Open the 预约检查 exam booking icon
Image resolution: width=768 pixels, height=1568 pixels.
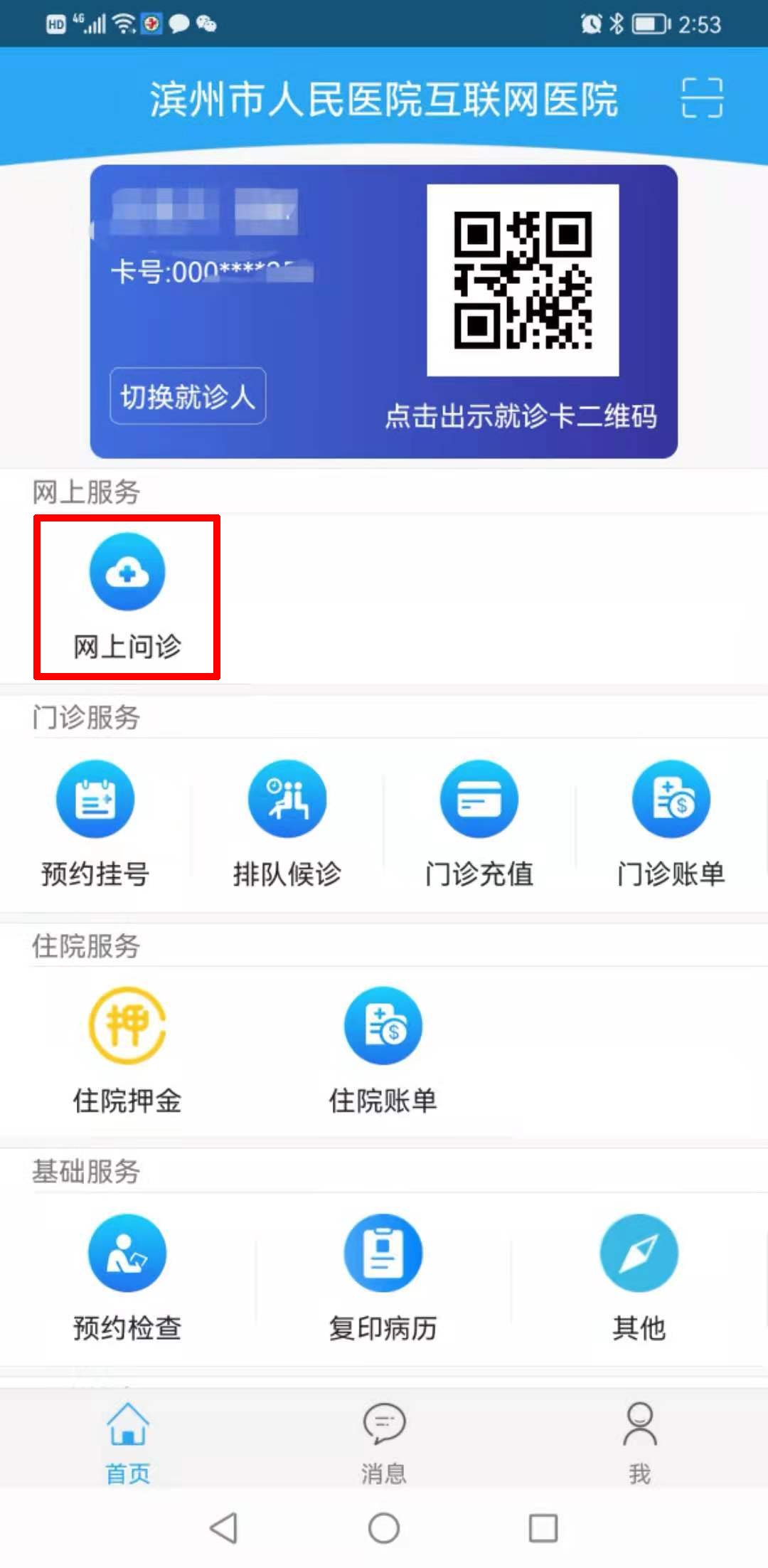coord(127,1273)
